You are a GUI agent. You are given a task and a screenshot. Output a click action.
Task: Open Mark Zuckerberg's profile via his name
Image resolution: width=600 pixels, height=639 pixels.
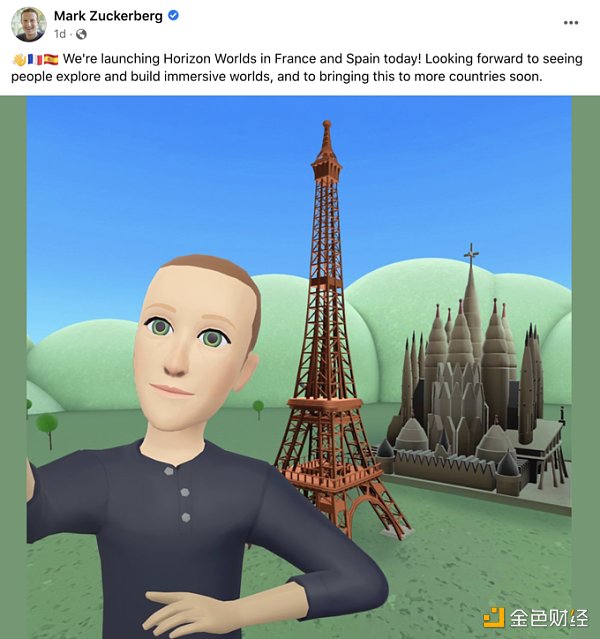107,15
